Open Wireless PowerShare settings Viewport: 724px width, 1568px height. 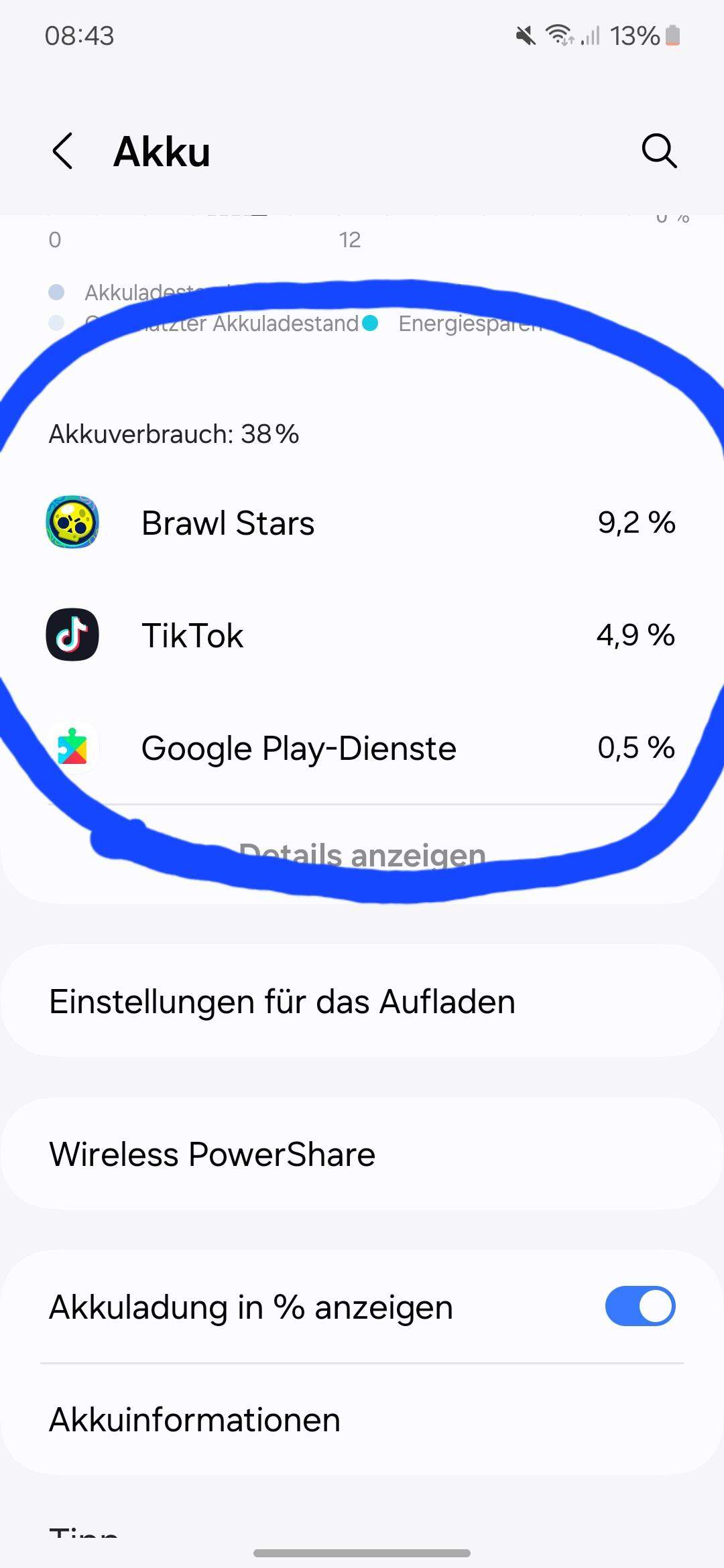[362, 1153]
